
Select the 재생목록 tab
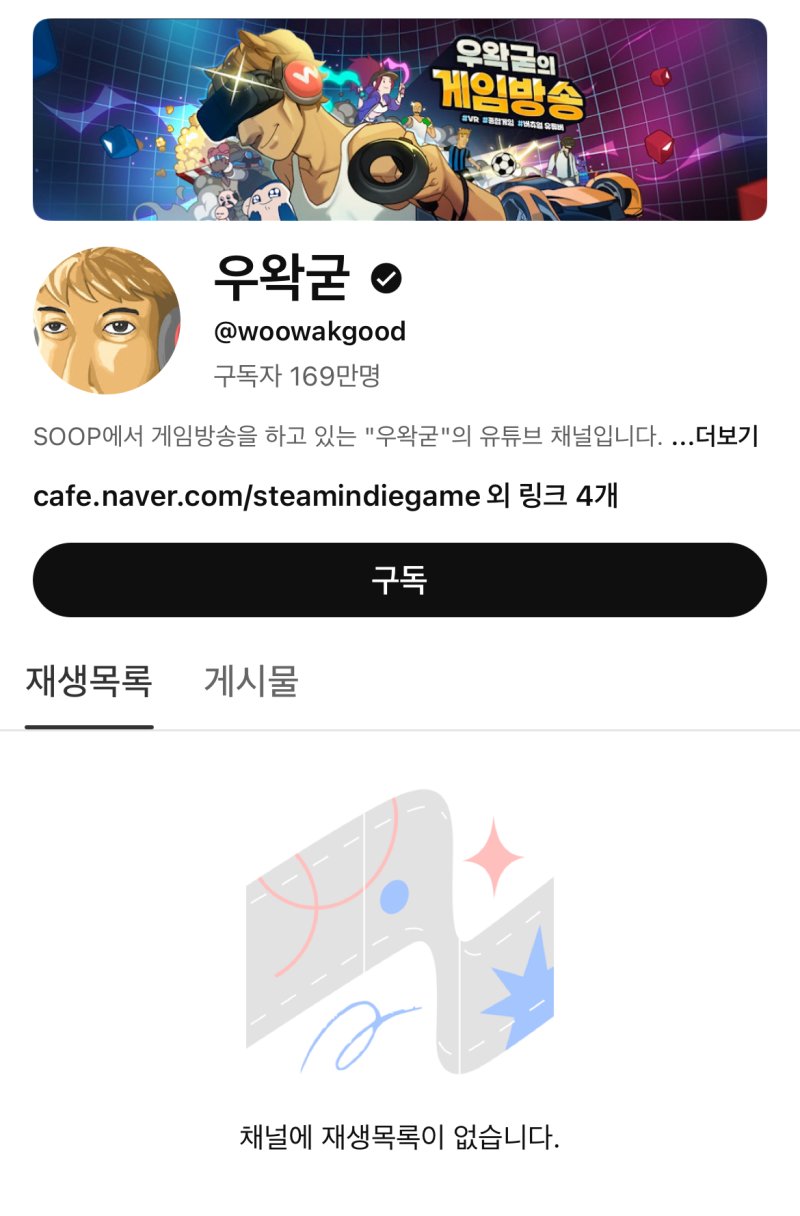[89, 681]
